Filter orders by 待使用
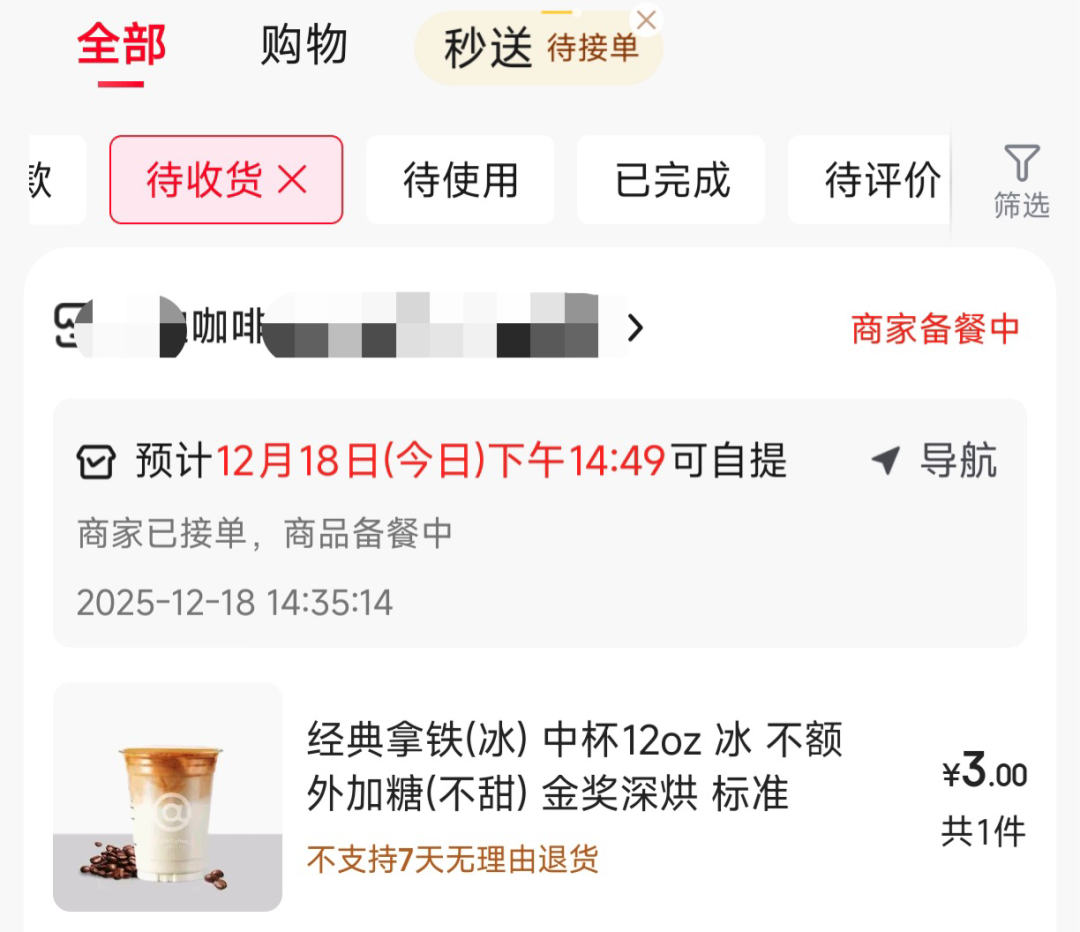The width and height of the screenshot is (1080, 932). 460,180
